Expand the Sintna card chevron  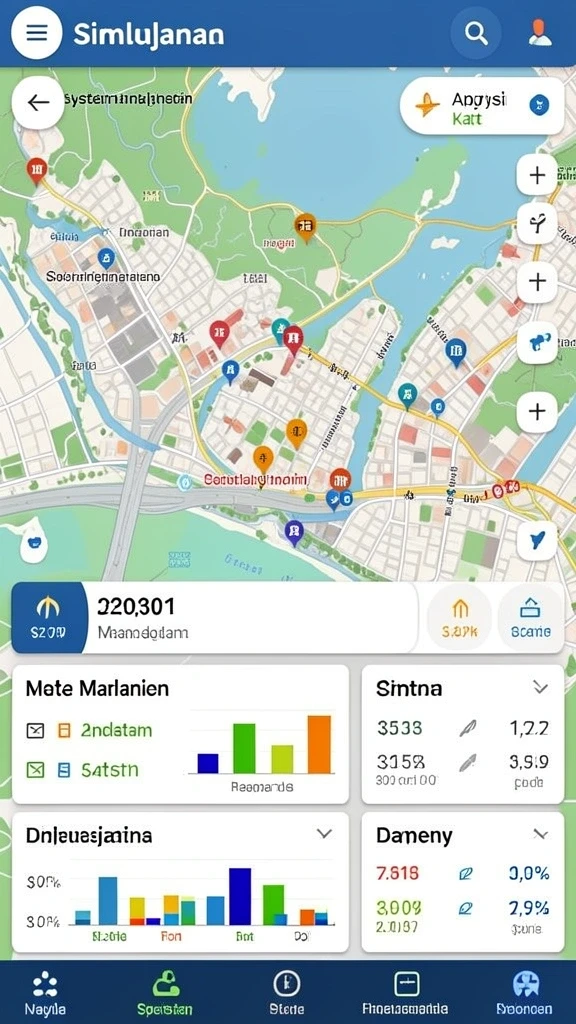coord(540,687)
